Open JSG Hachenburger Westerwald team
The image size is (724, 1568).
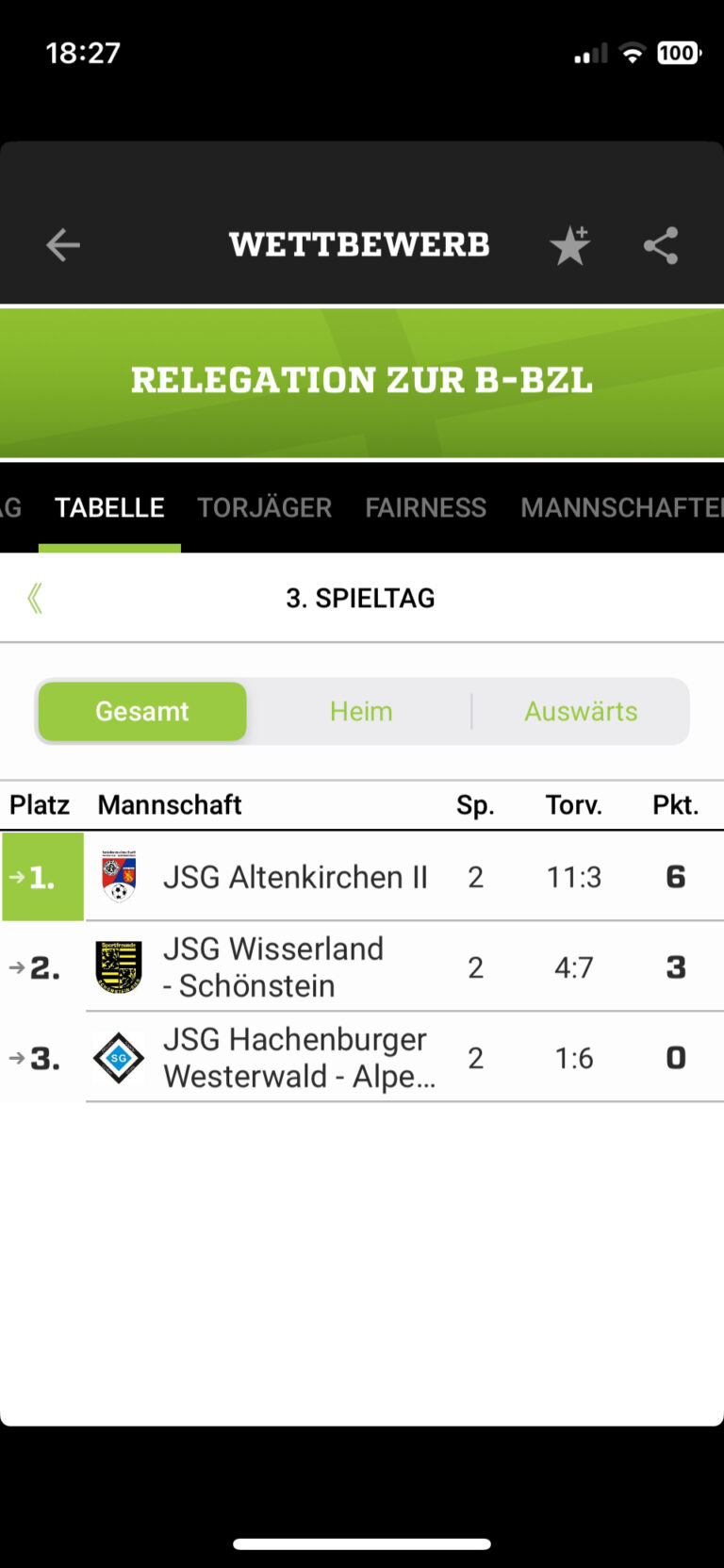(362, 1058)
